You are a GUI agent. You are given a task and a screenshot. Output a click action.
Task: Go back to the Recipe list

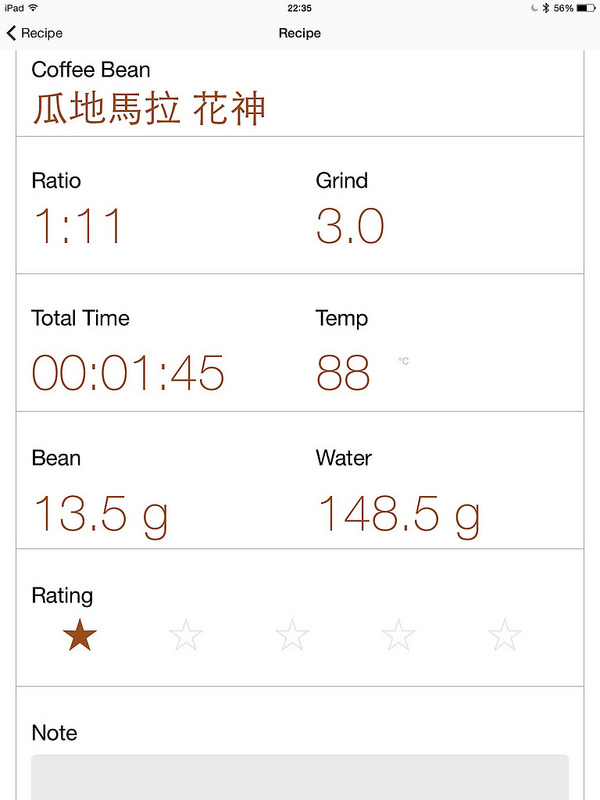tap(34, 33)
